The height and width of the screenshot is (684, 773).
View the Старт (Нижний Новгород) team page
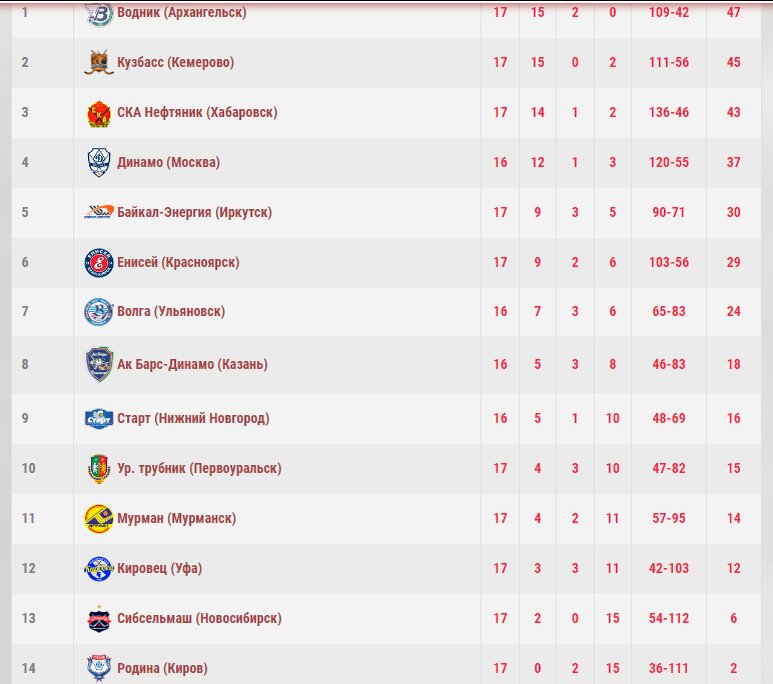[x=193, y=418]
